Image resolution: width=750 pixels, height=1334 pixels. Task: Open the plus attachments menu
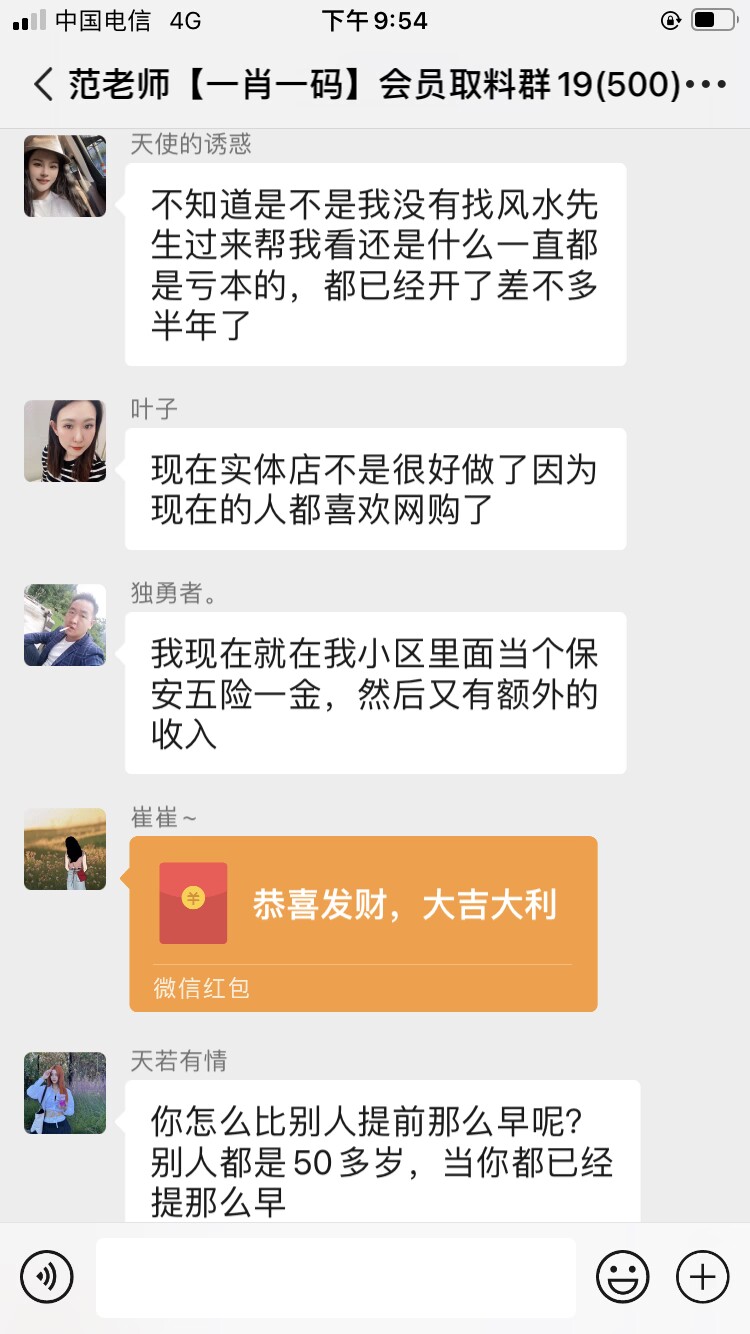click(x=702, y=1277)
